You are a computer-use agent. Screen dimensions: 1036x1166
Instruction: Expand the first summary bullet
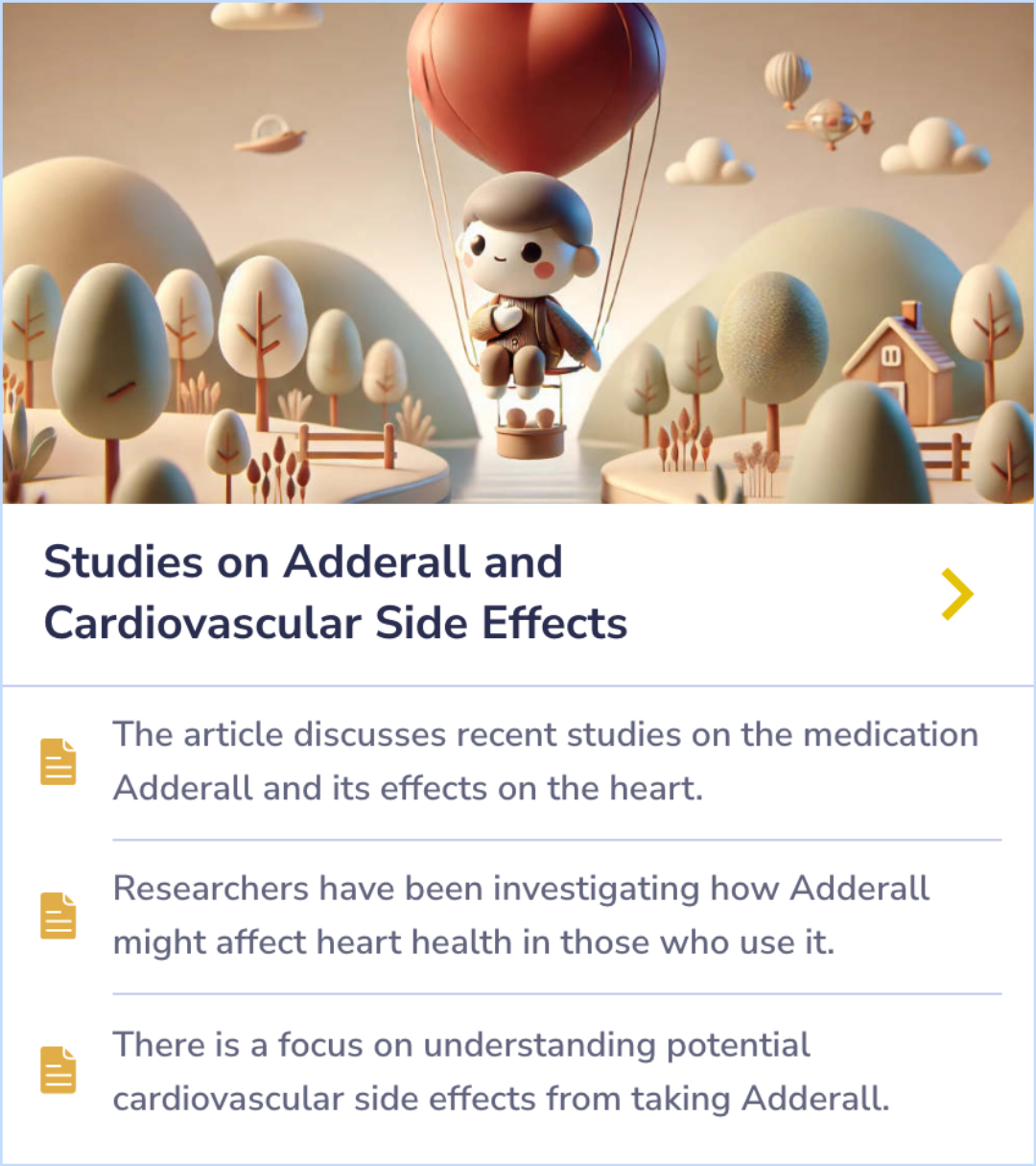coord(545,761)
